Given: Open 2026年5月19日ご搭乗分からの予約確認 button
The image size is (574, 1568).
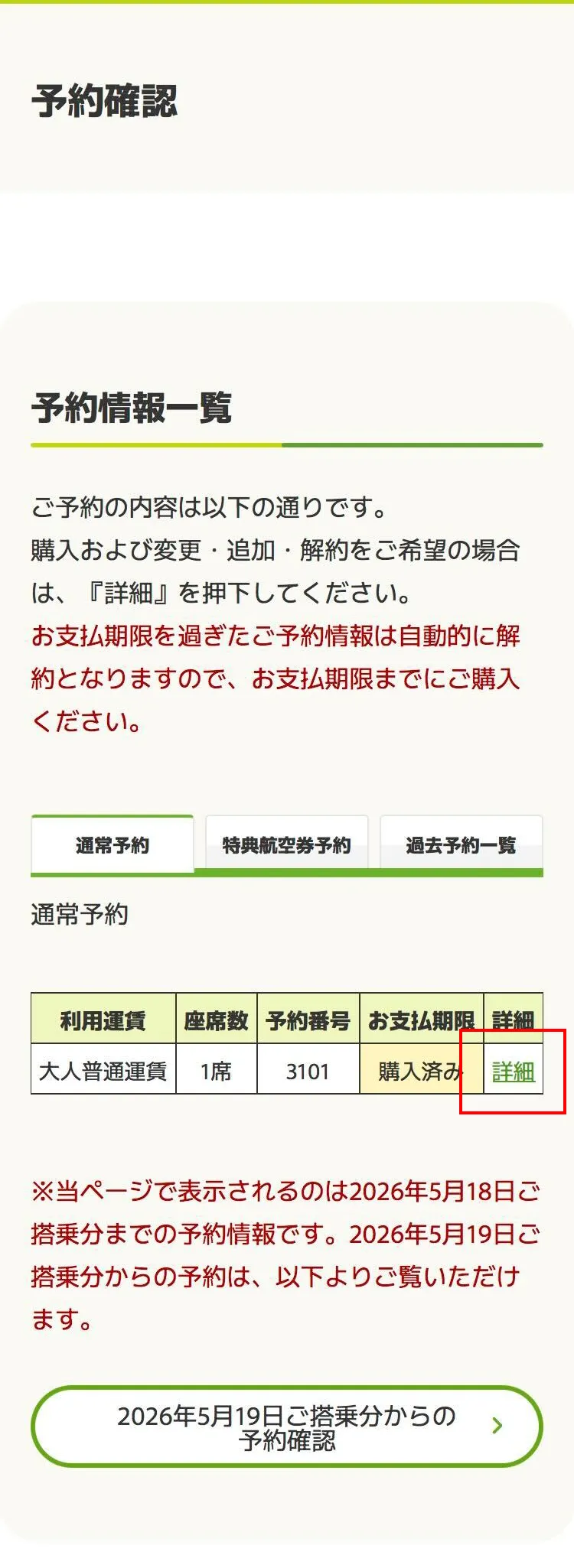Looking at the screenshot, I should click(286, 1428).
